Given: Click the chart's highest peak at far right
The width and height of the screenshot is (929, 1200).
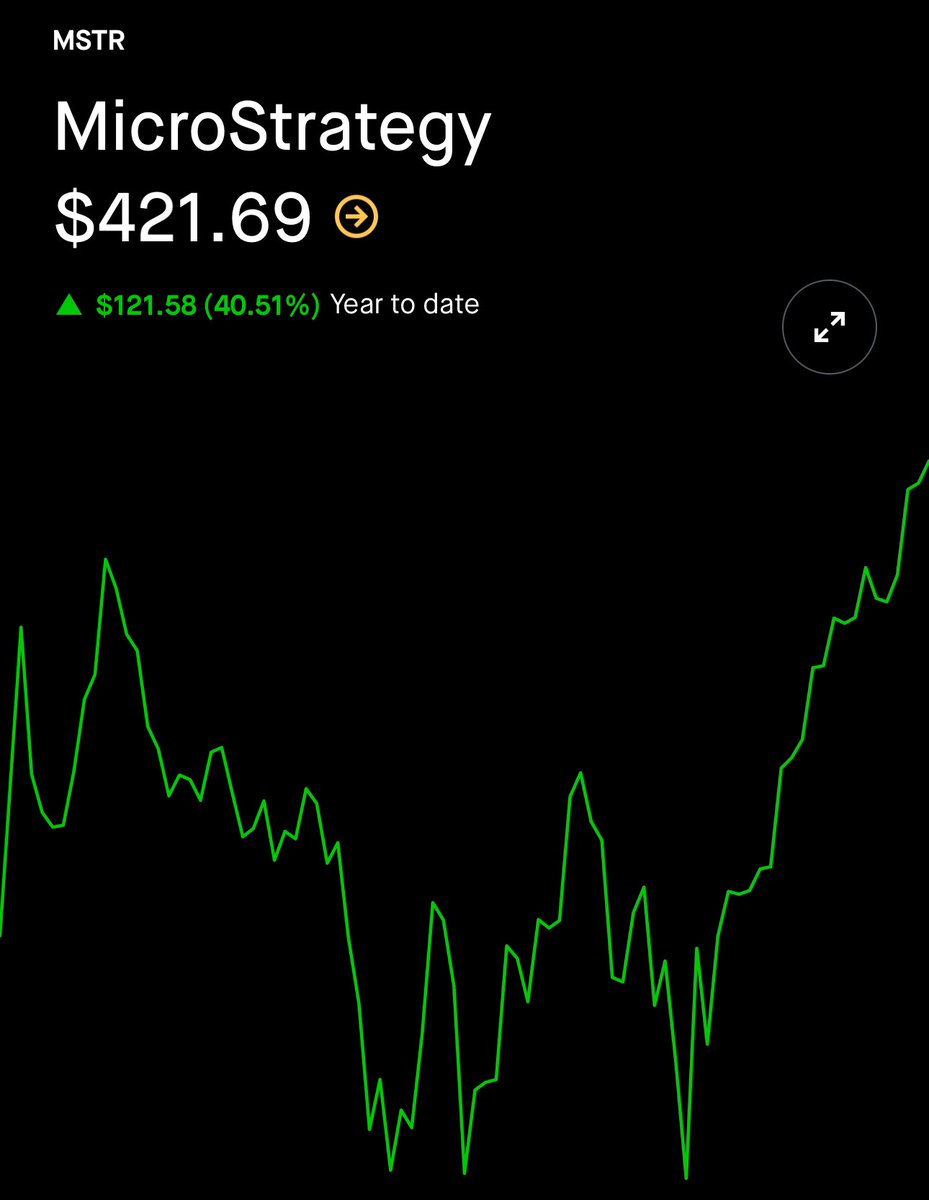Looking at the screenshot, I should point(924,462).
